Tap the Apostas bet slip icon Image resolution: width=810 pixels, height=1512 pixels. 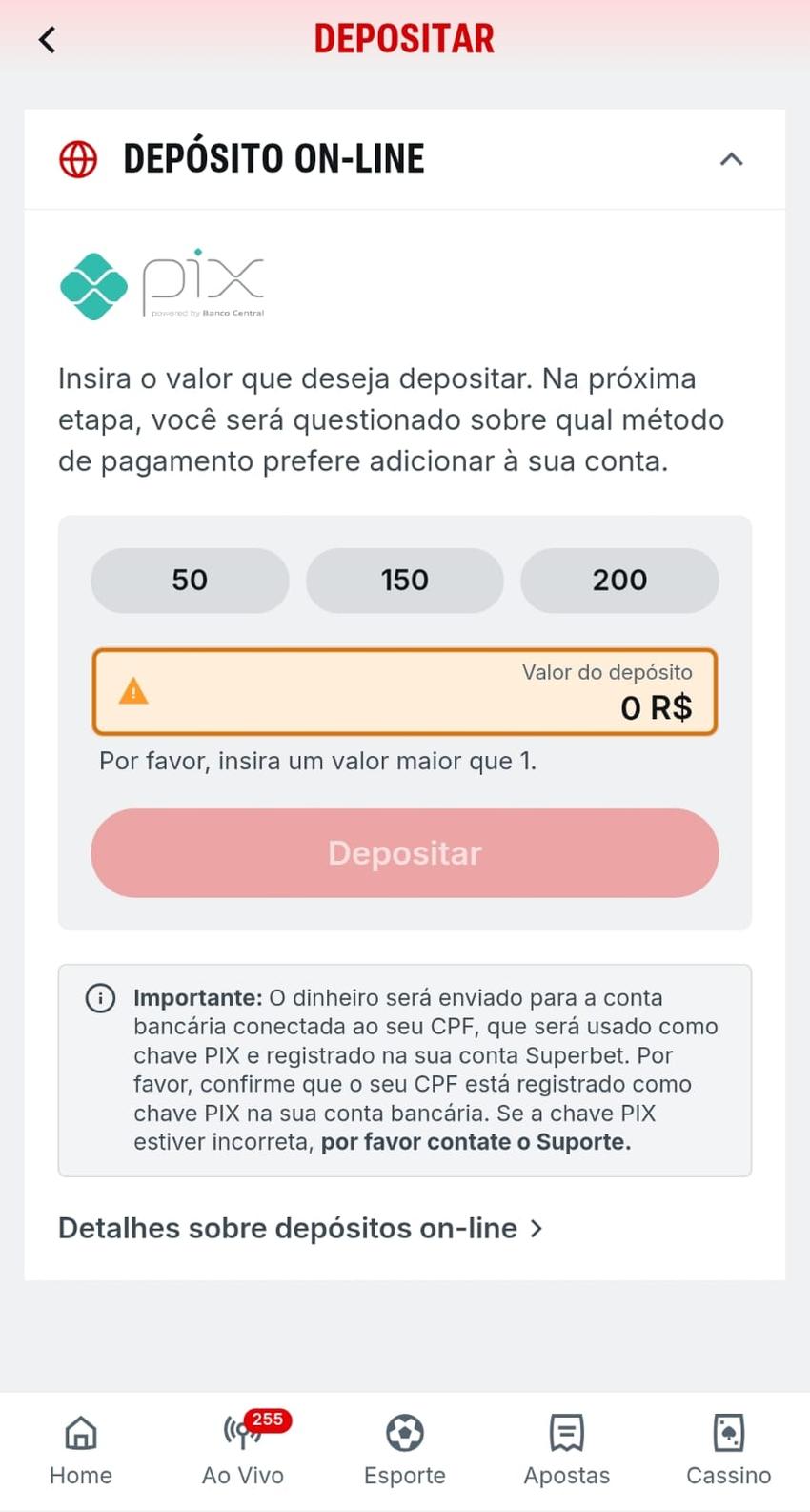[x=566, y=1432]
